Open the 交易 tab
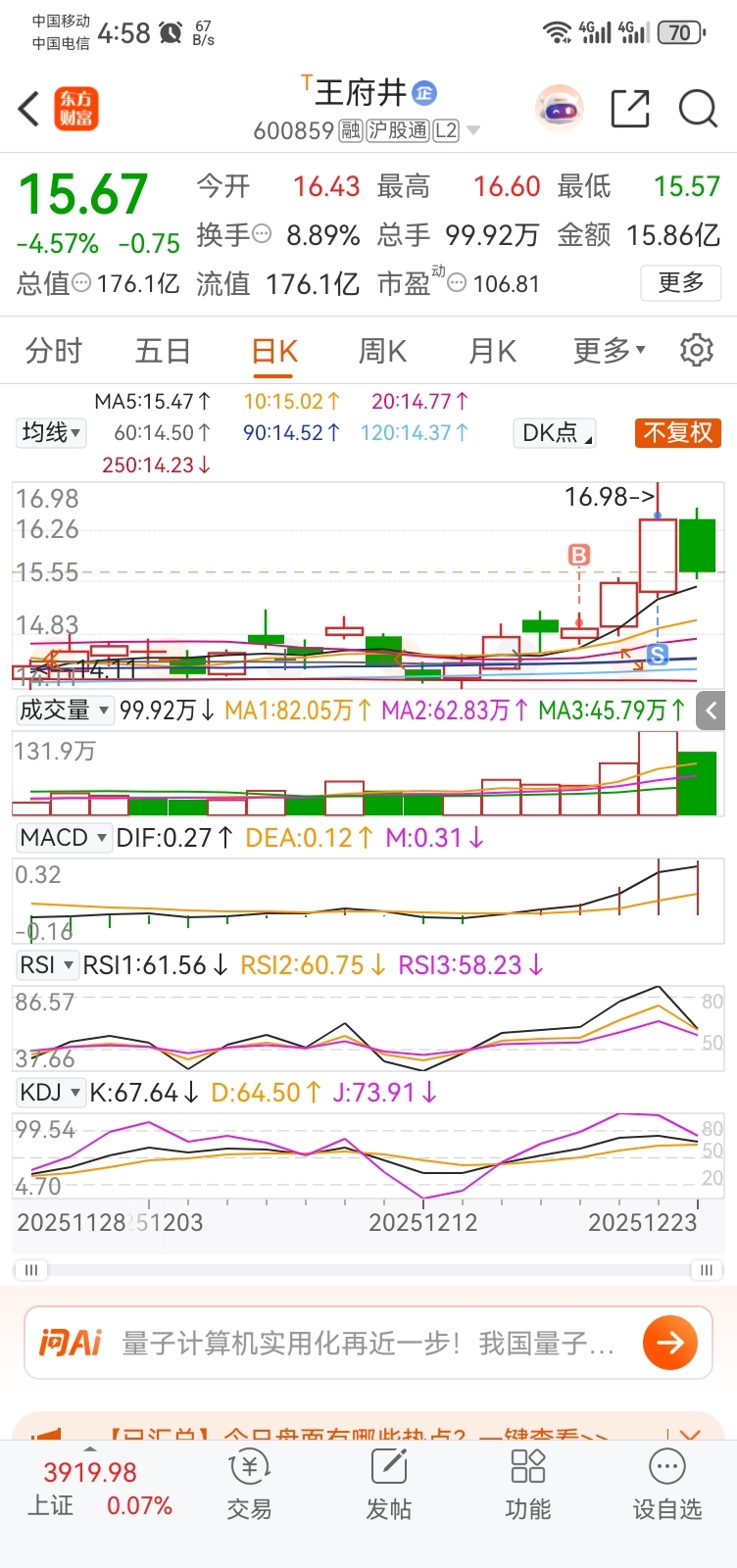Viewport: 737px width, 1568px height. [x=249, y=1485]
